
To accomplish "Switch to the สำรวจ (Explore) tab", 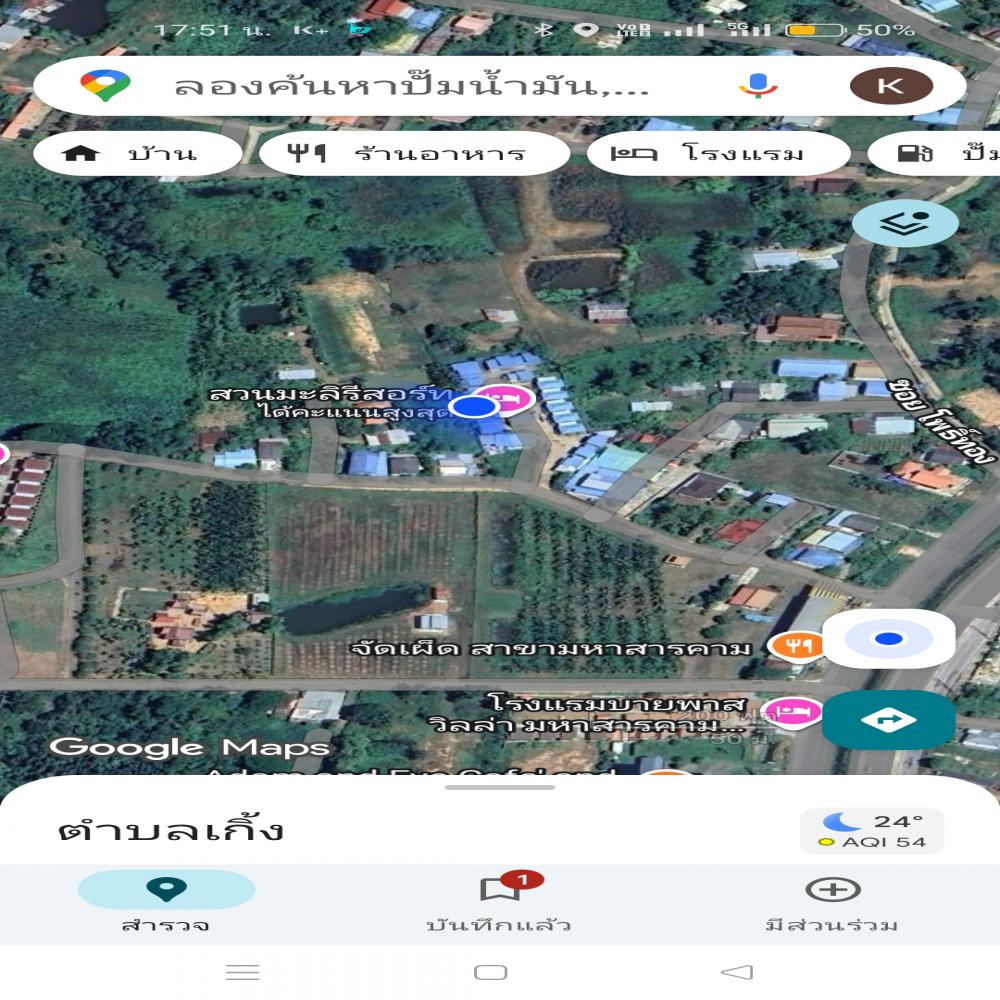I will (166, 901).
